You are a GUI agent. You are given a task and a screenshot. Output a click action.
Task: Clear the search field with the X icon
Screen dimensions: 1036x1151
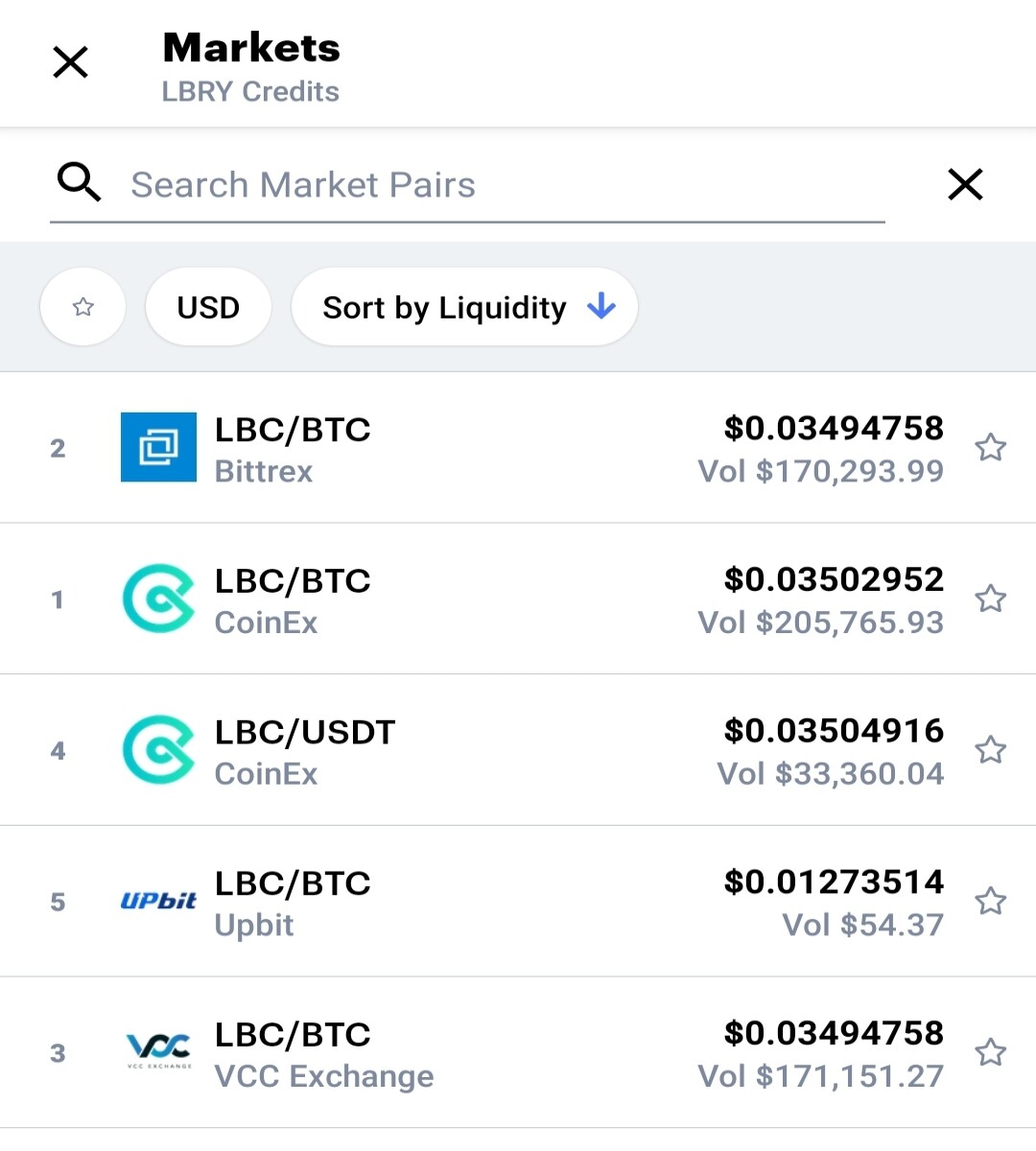coord(965,184)
